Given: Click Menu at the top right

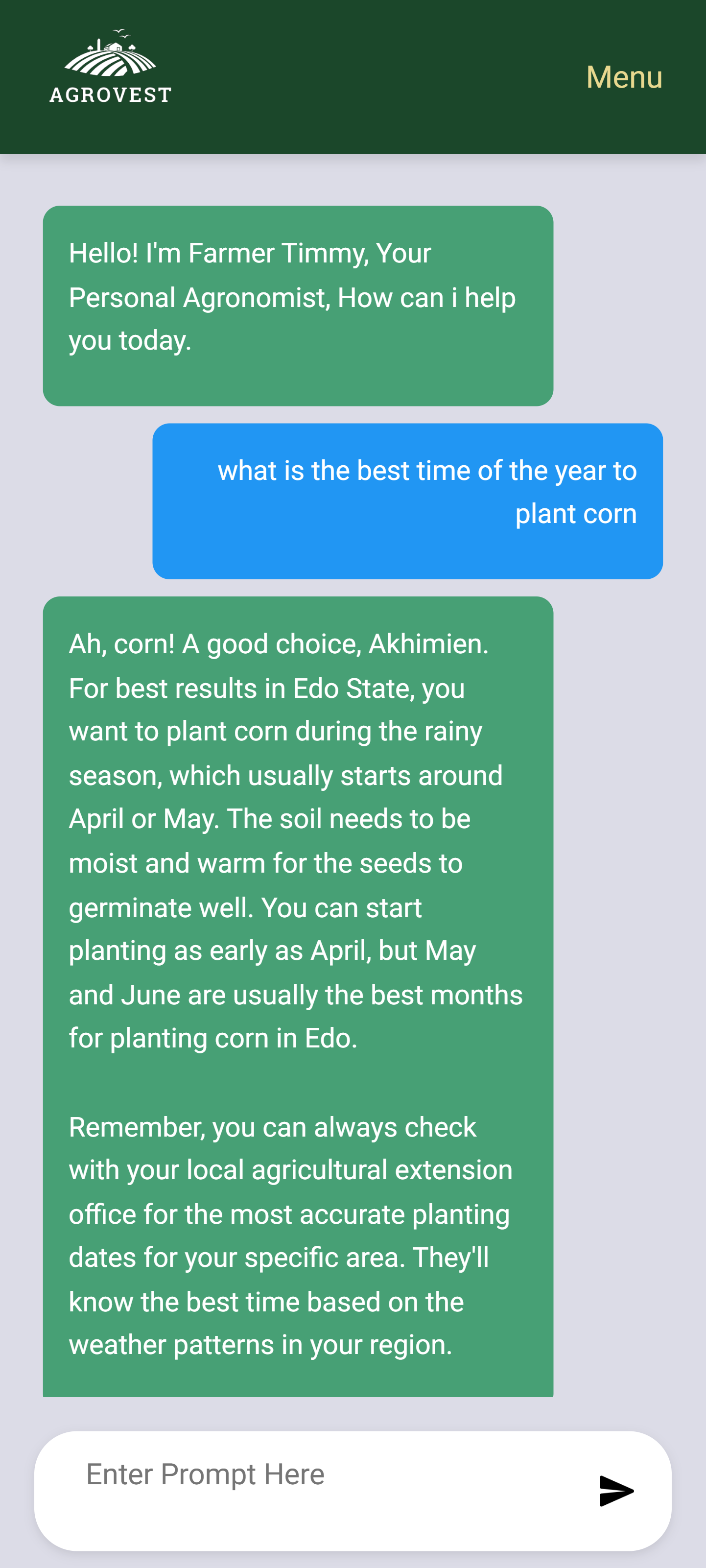Looking at the screenshot, I should coord(624,77).
